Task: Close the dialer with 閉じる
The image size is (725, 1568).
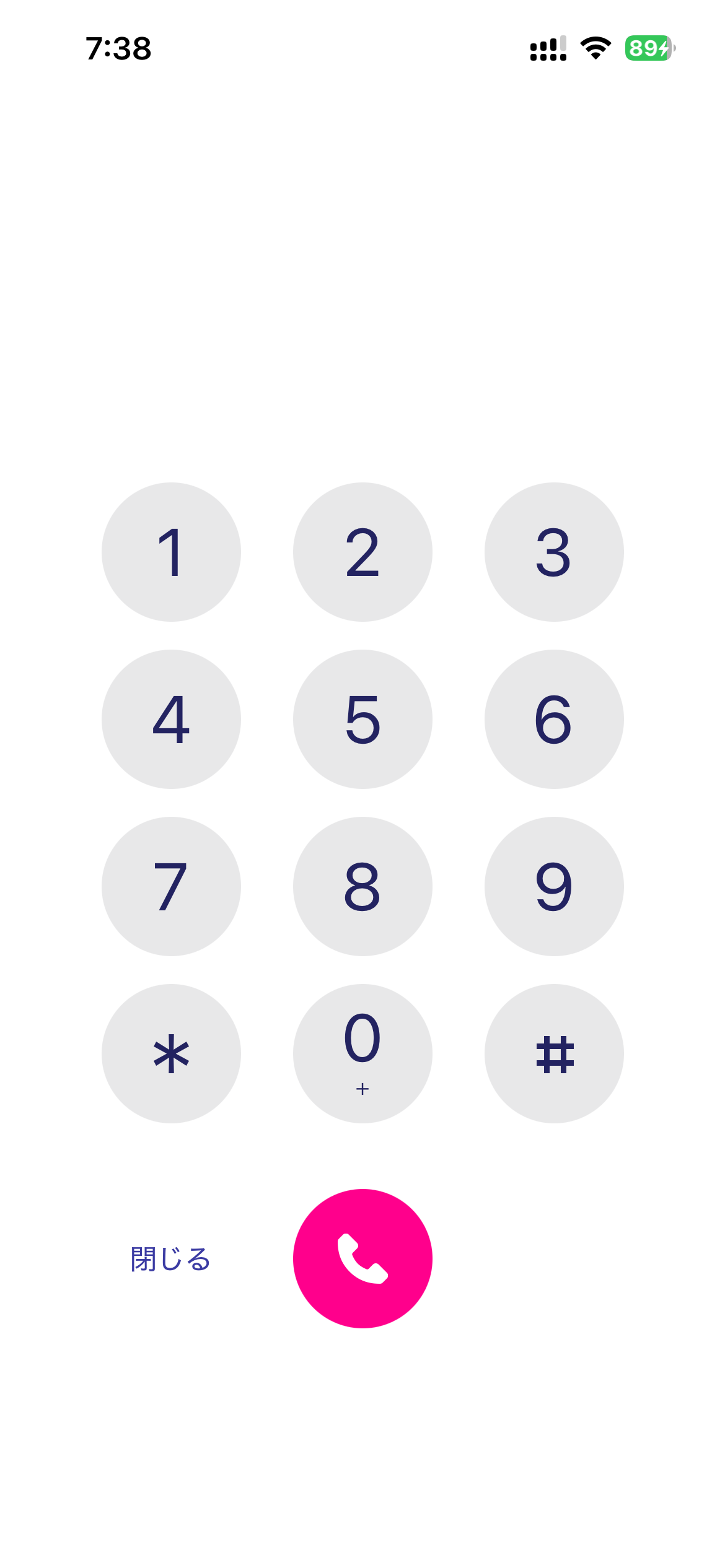Action: [170, 1259]
